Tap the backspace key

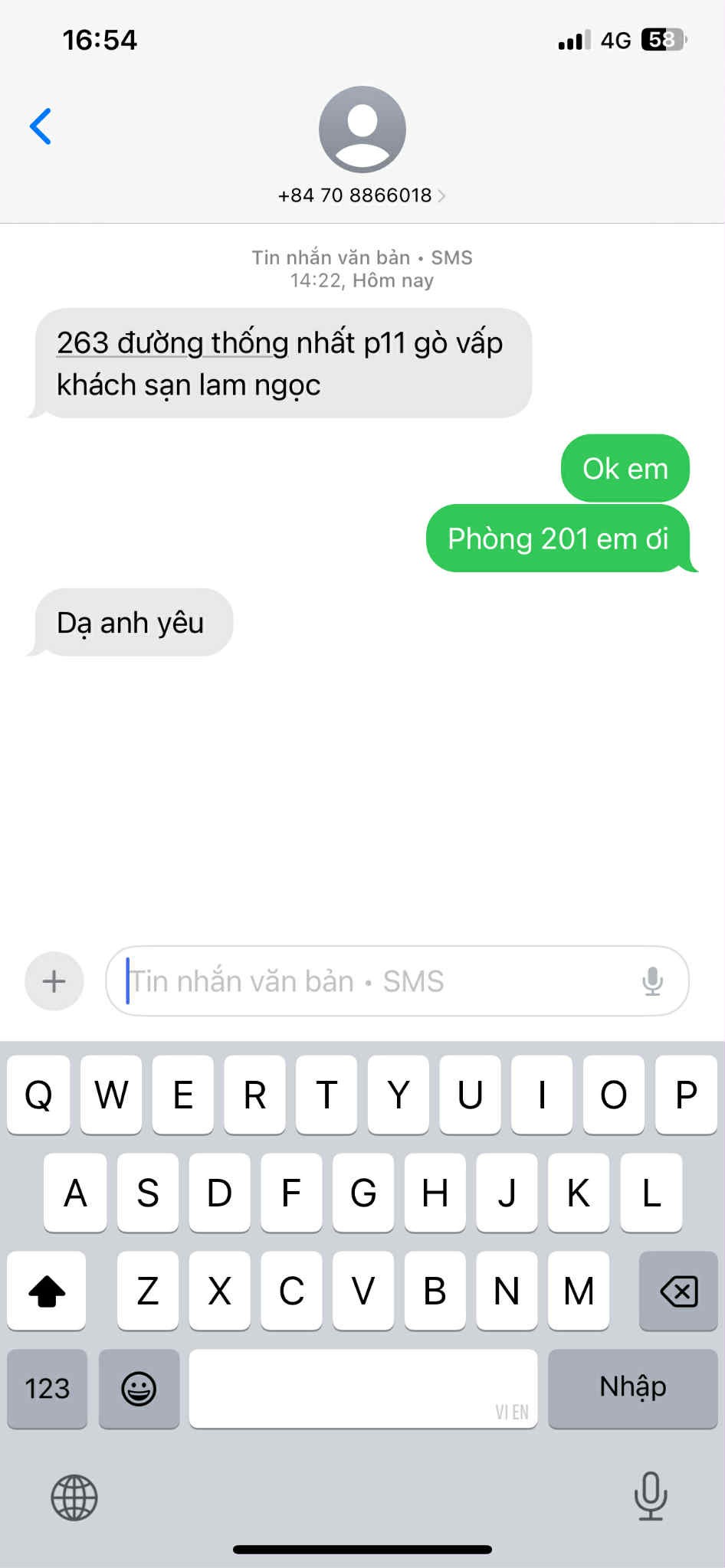tap(678, 1291)
